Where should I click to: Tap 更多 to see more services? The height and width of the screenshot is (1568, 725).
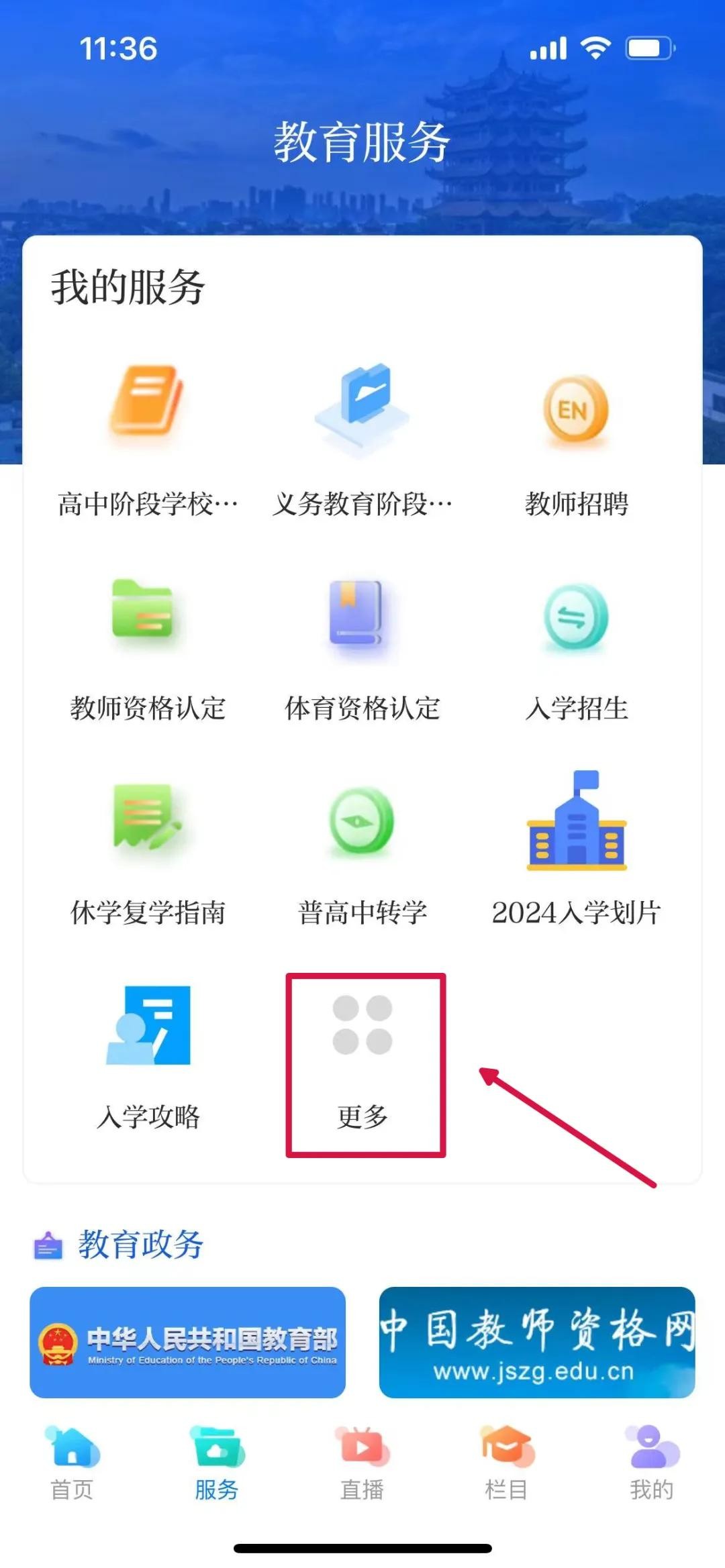363,1063
